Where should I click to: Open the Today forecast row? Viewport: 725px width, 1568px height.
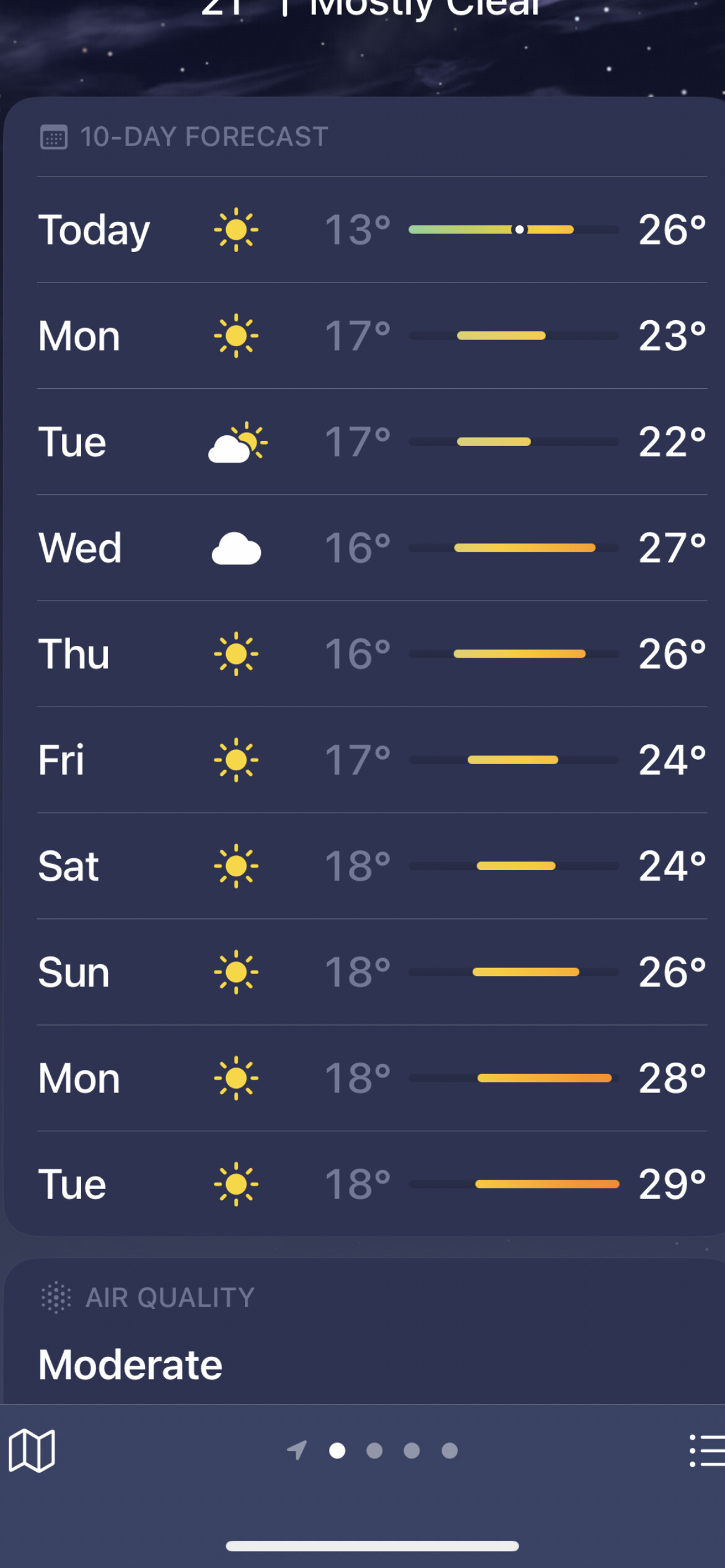coord(372,230)
